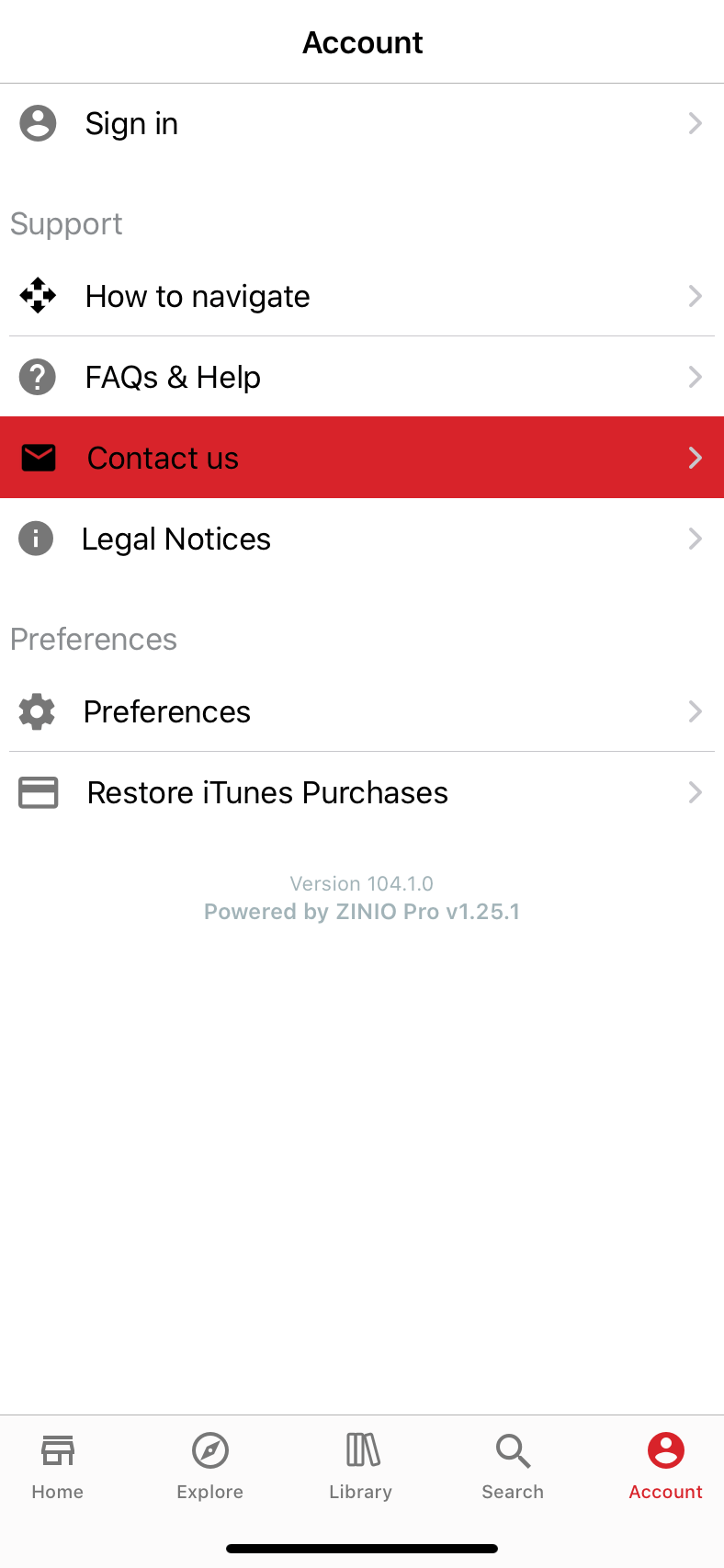Open FAQs & Help
Screen dimensions: 724x1568
(x=362, y=377)
